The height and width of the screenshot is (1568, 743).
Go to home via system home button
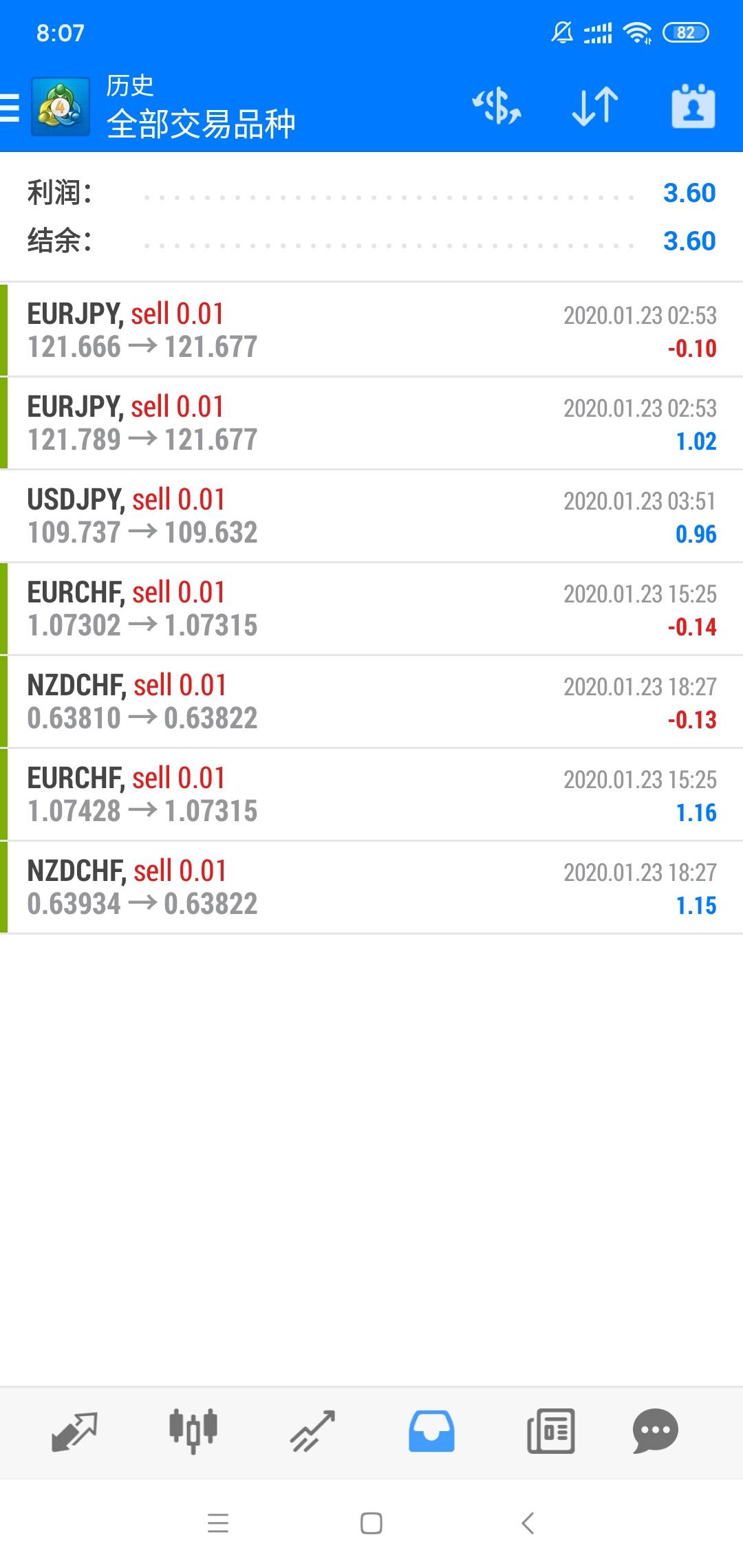[x=371, y=1523]
